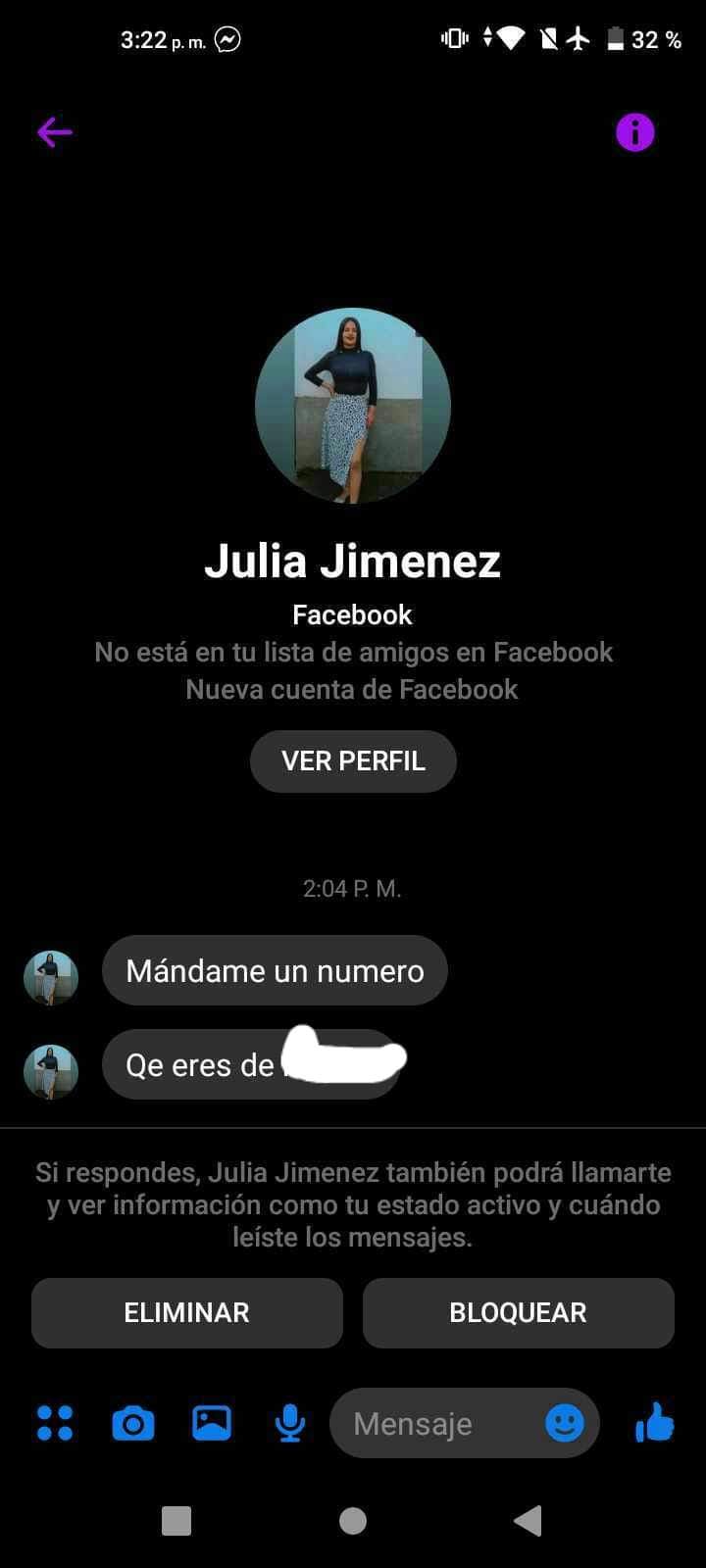Launch the camera from the chat bar

tap(133, 1423)
